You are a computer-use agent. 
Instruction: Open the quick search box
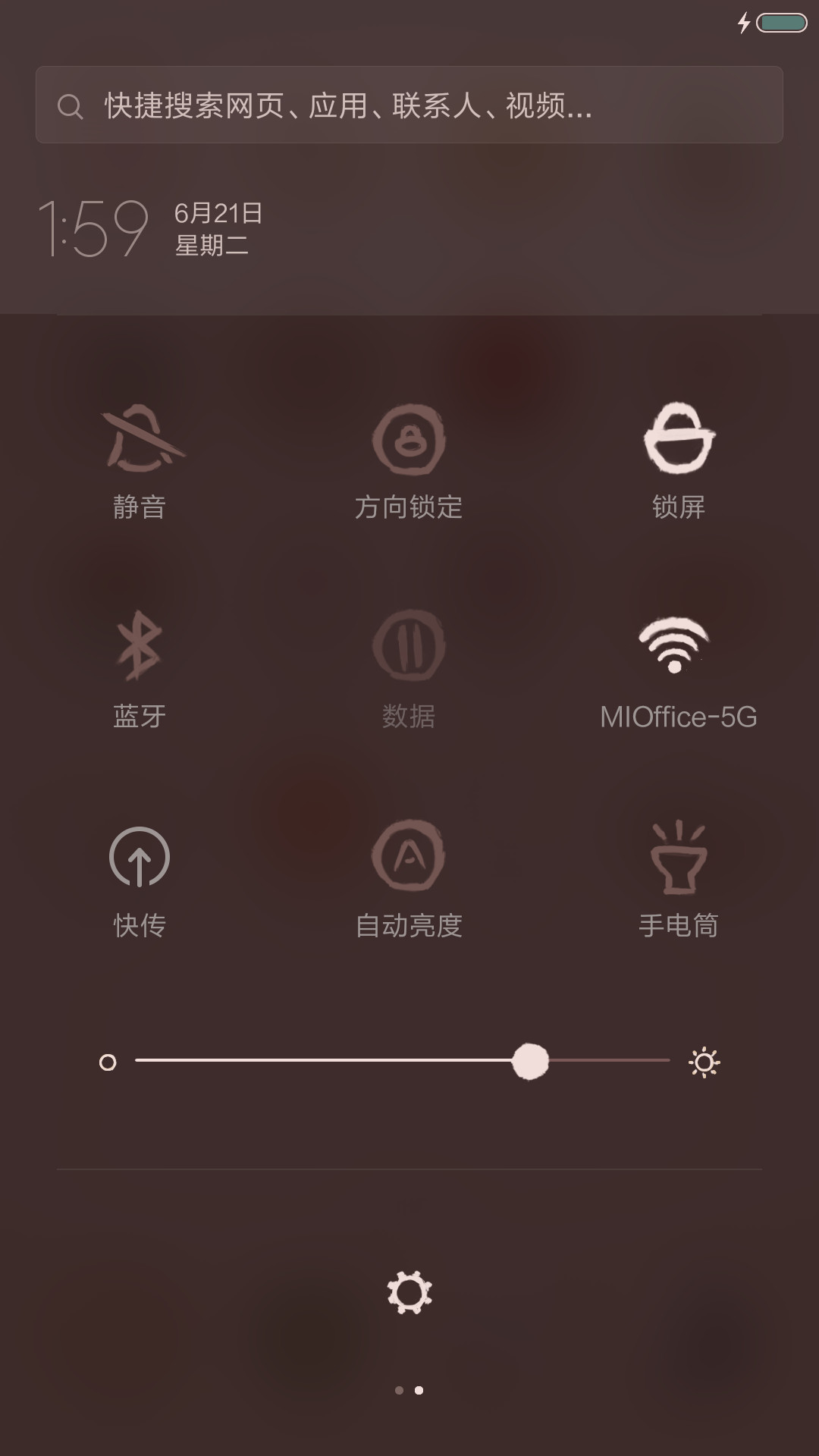[x=409, y=105]
